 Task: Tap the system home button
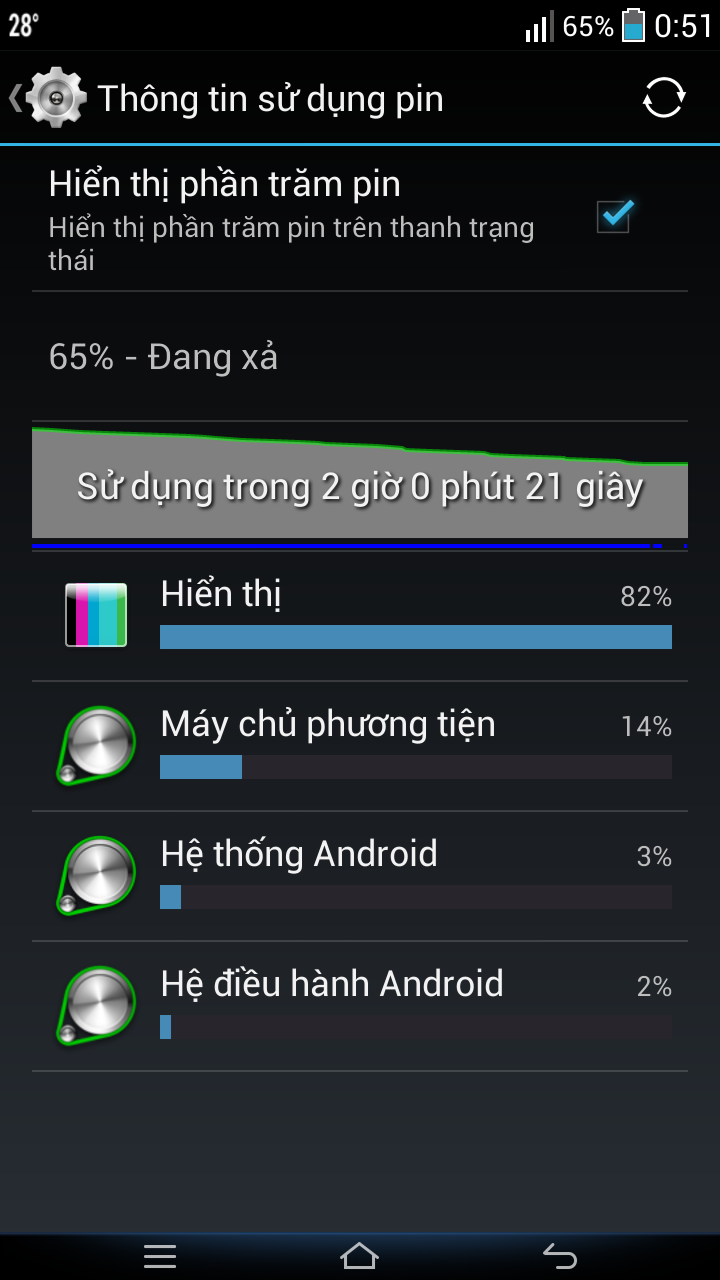(x=360, y=1255)
